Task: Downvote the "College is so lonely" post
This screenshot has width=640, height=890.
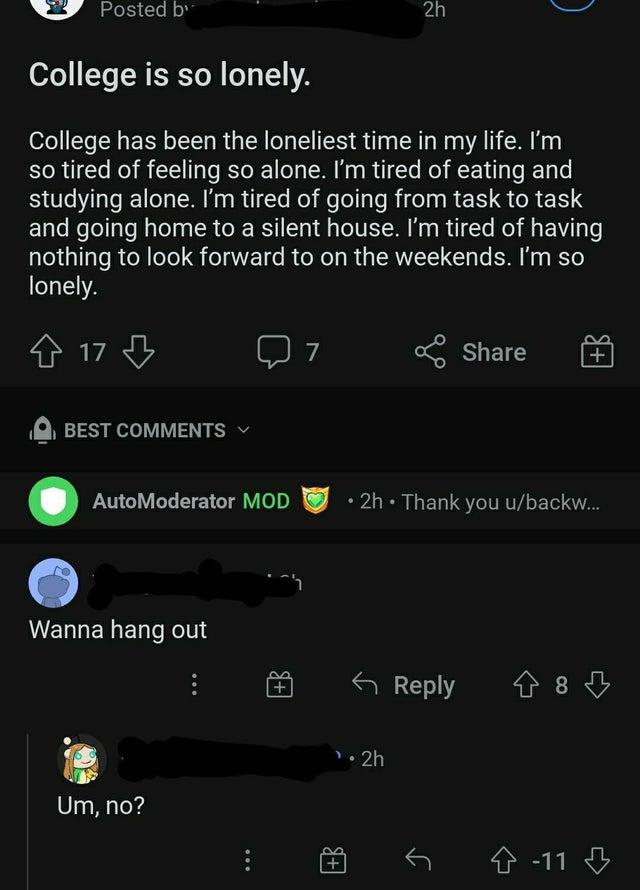Action: pos(137,352)
